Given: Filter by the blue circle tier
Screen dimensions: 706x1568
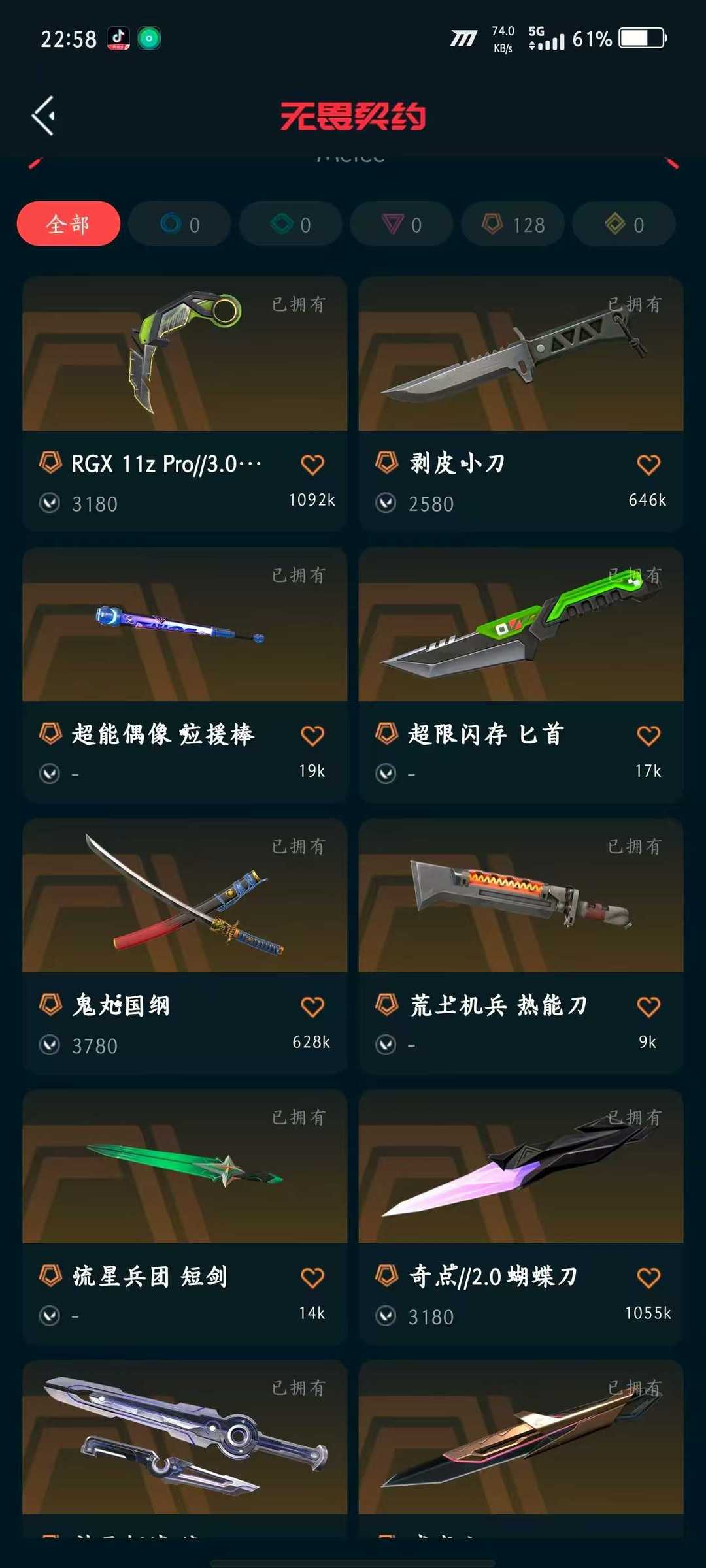Looking at the screenshot, I should 180,224.
